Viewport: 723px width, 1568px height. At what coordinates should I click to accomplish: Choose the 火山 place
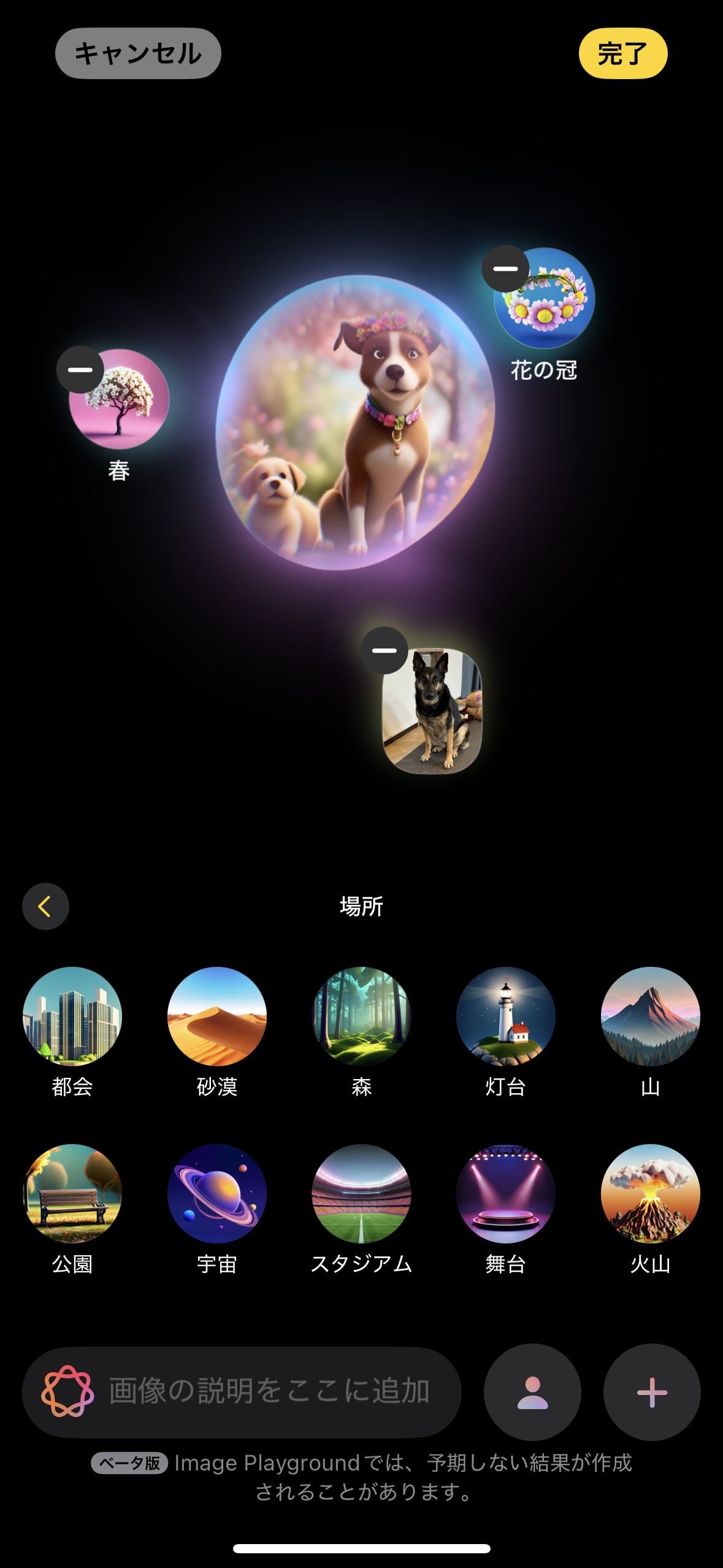[650, 1194]
